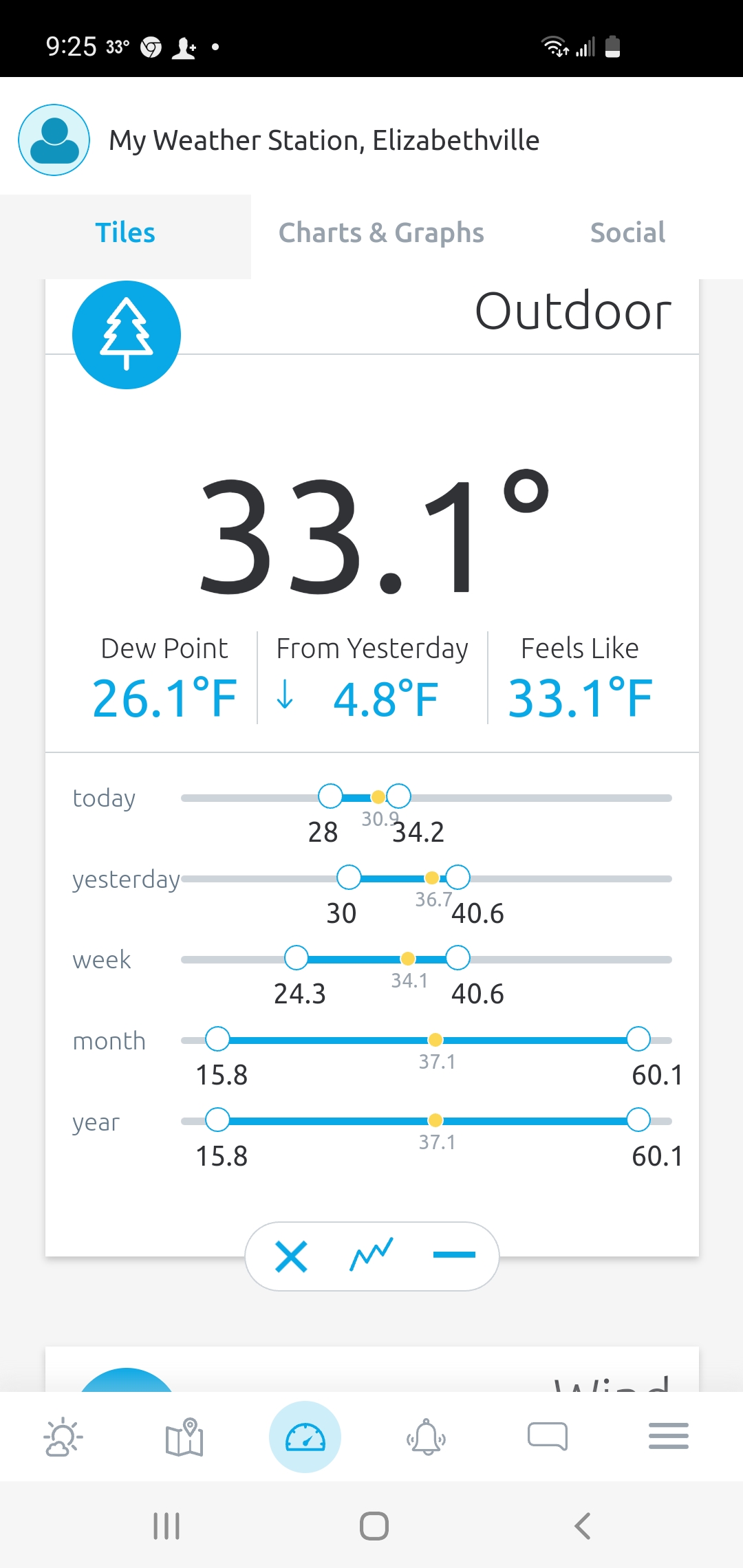Viewport: 743px width, 1568px height.
Task: Collapse the Outdoor tile with the minus icon
Action: (454, 1255)
